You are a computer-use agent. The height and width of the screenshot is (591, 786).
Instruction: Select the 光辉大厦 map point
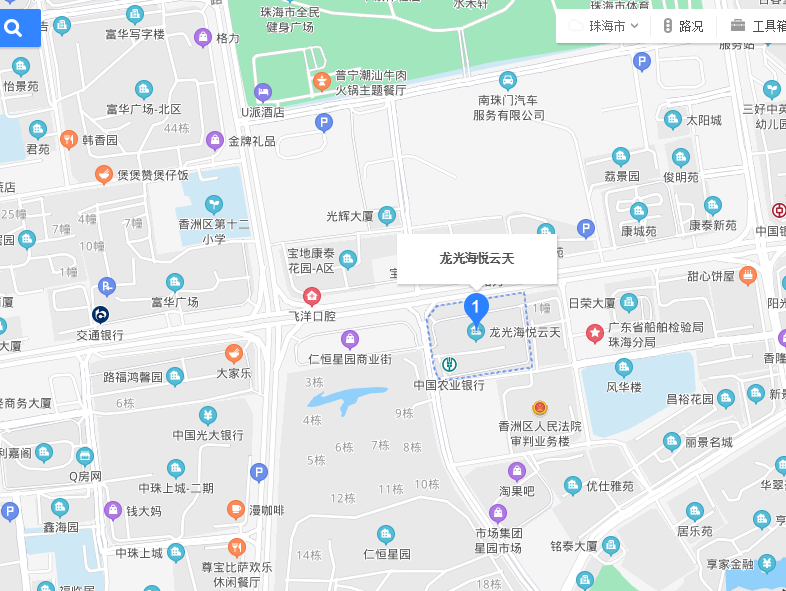coord(387,215)
